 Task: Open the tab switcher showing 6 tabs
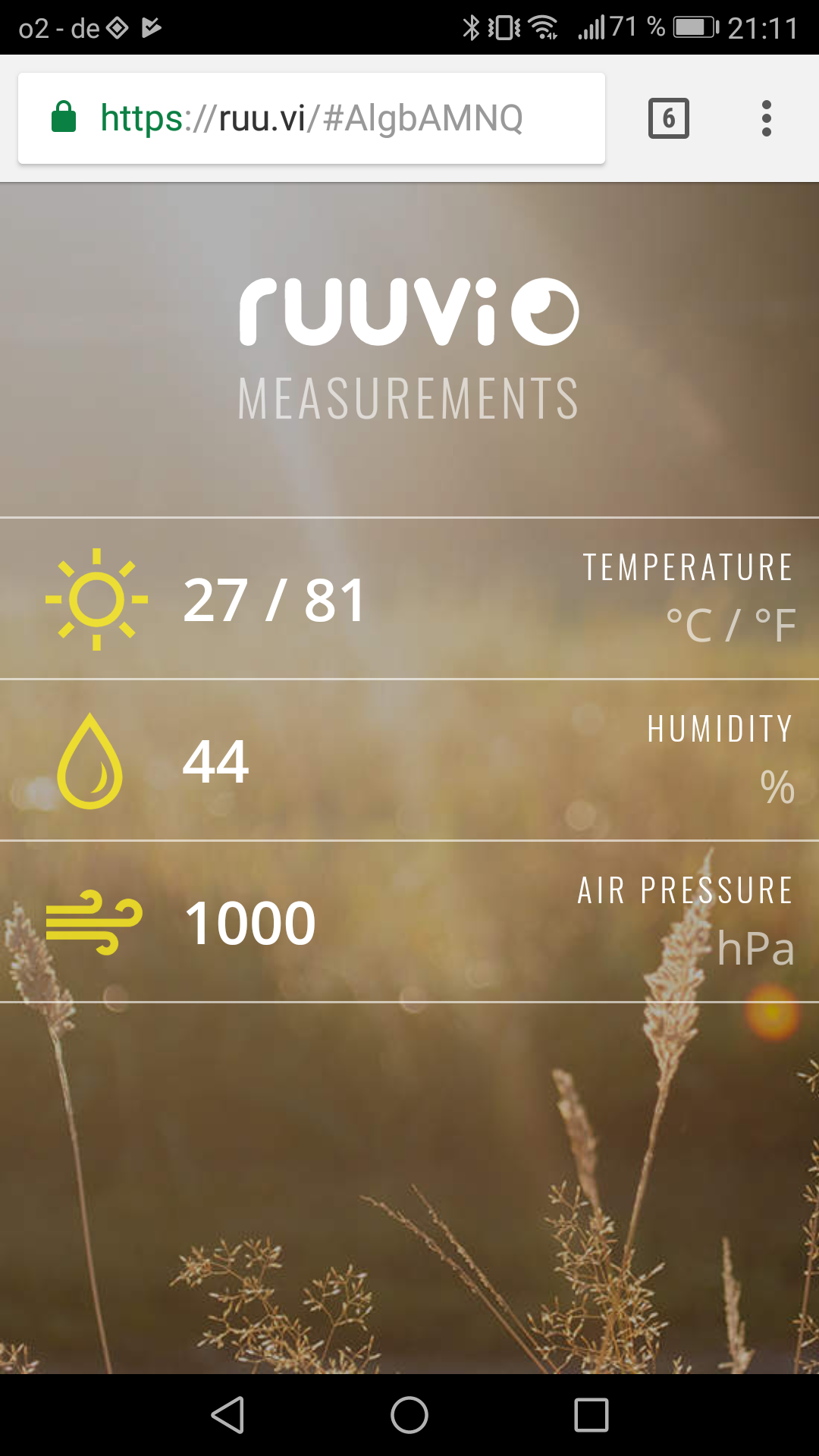(x=669, y=118)
